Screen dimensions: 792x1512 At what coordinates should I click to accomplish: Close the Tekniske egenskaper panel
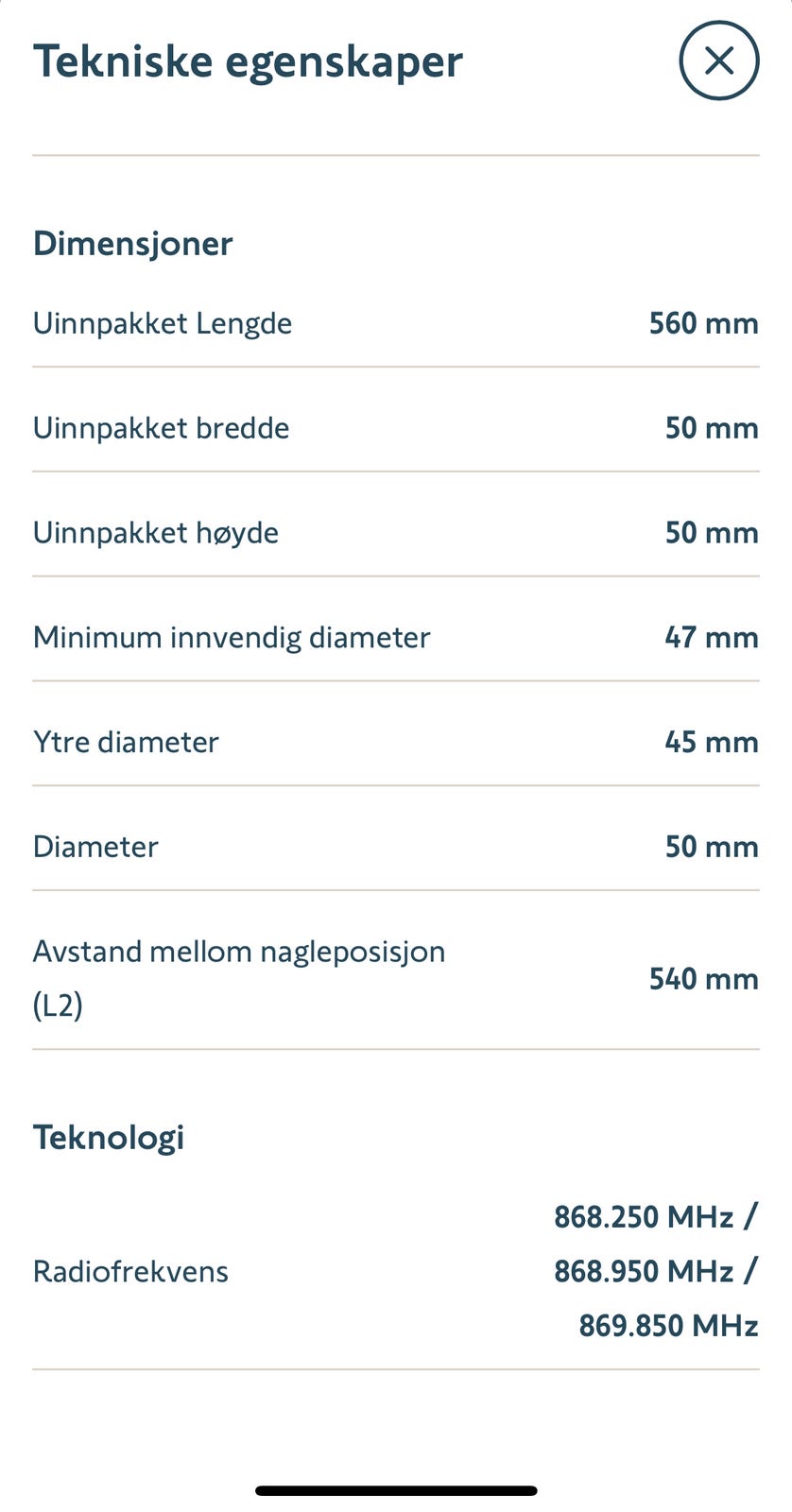click(x=718, y=61)
